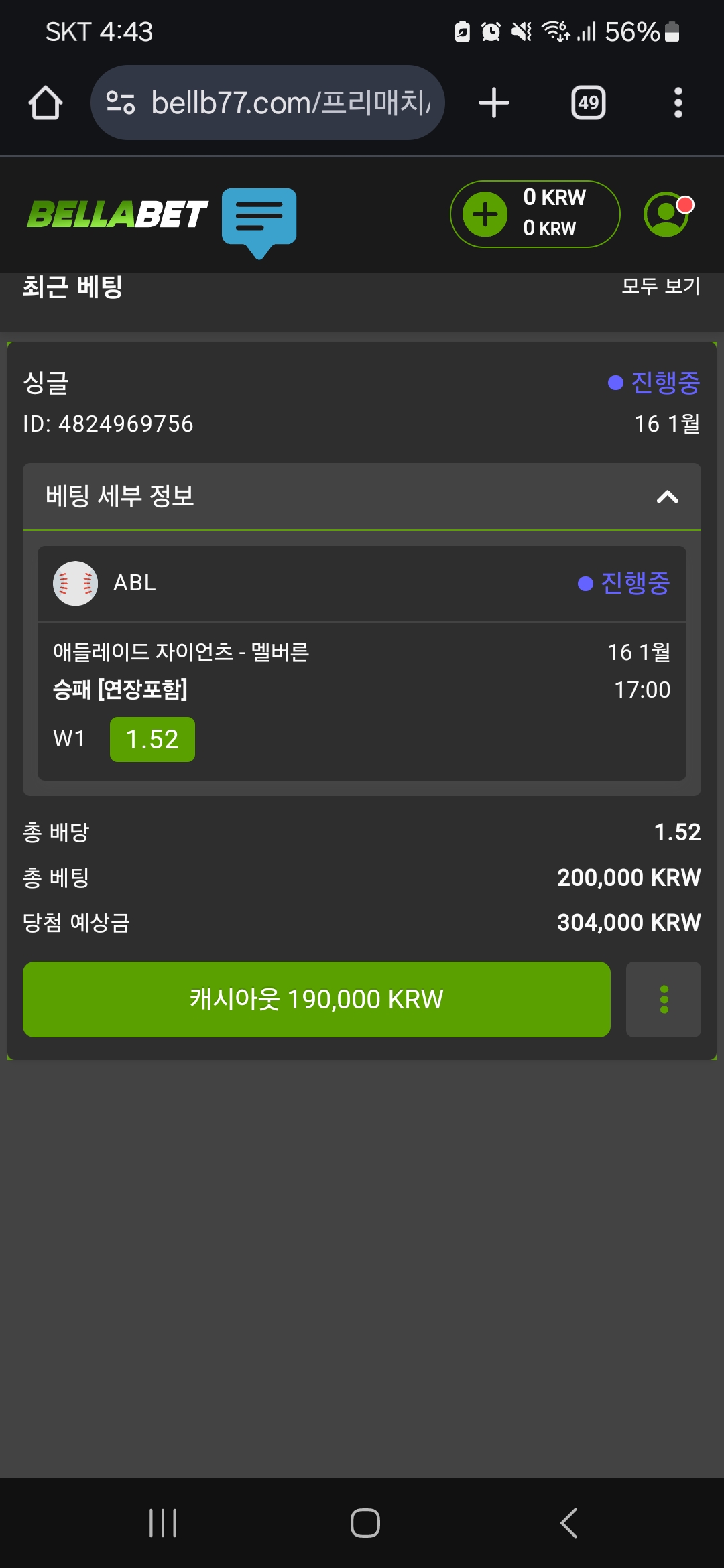Screen dimensions: 724x1568
Task: Cash out 190,000 KRW
Action: pos(316,1000)
